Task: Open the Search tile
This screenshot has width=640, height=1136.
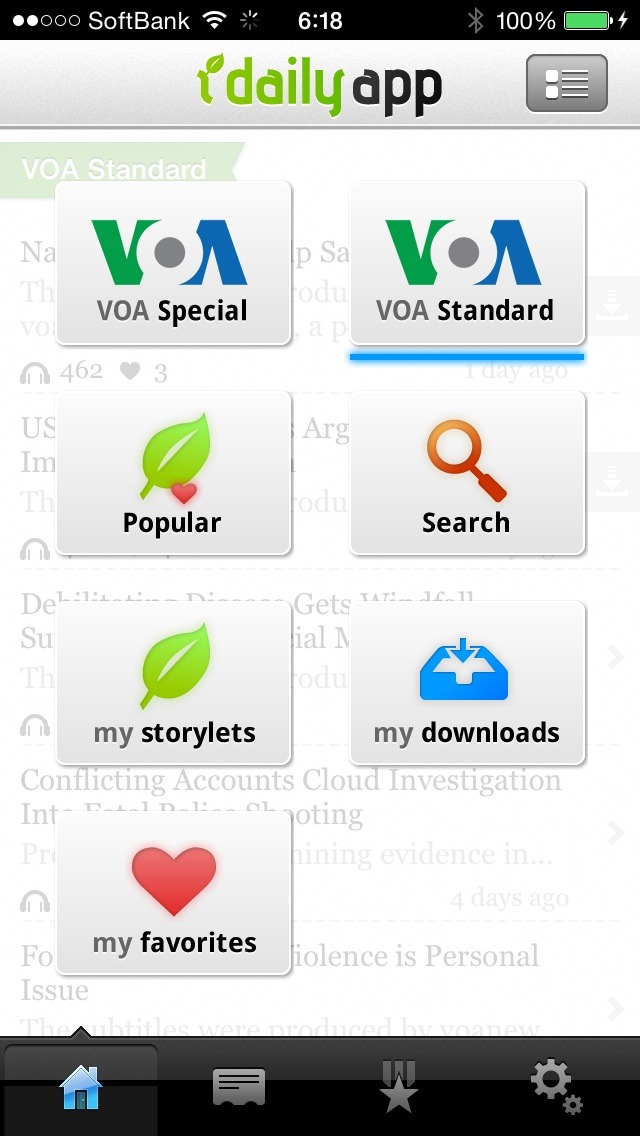Action: (467, 473)
